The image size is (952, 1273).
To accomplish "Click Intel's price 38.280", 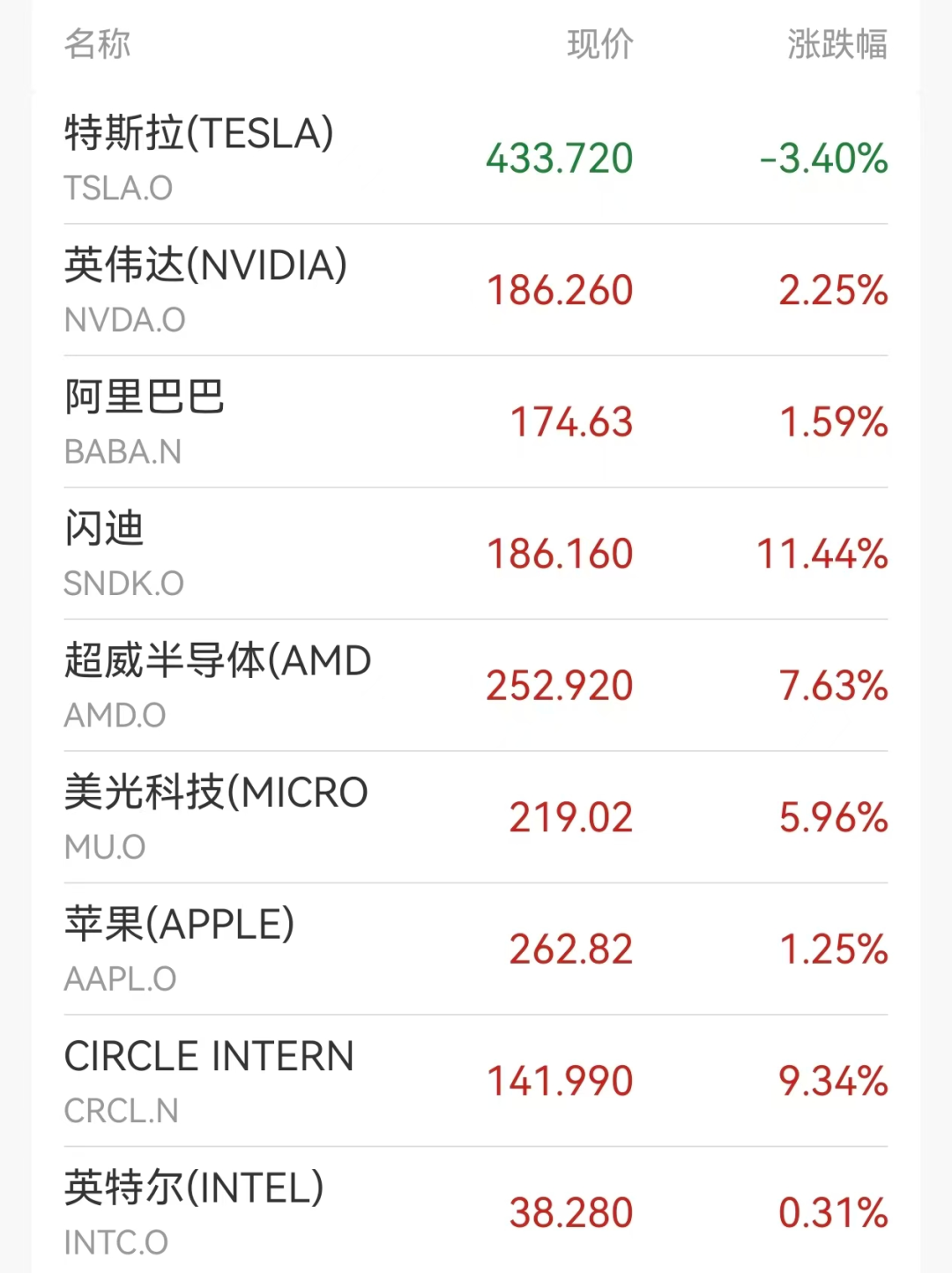I will 571,1213.
